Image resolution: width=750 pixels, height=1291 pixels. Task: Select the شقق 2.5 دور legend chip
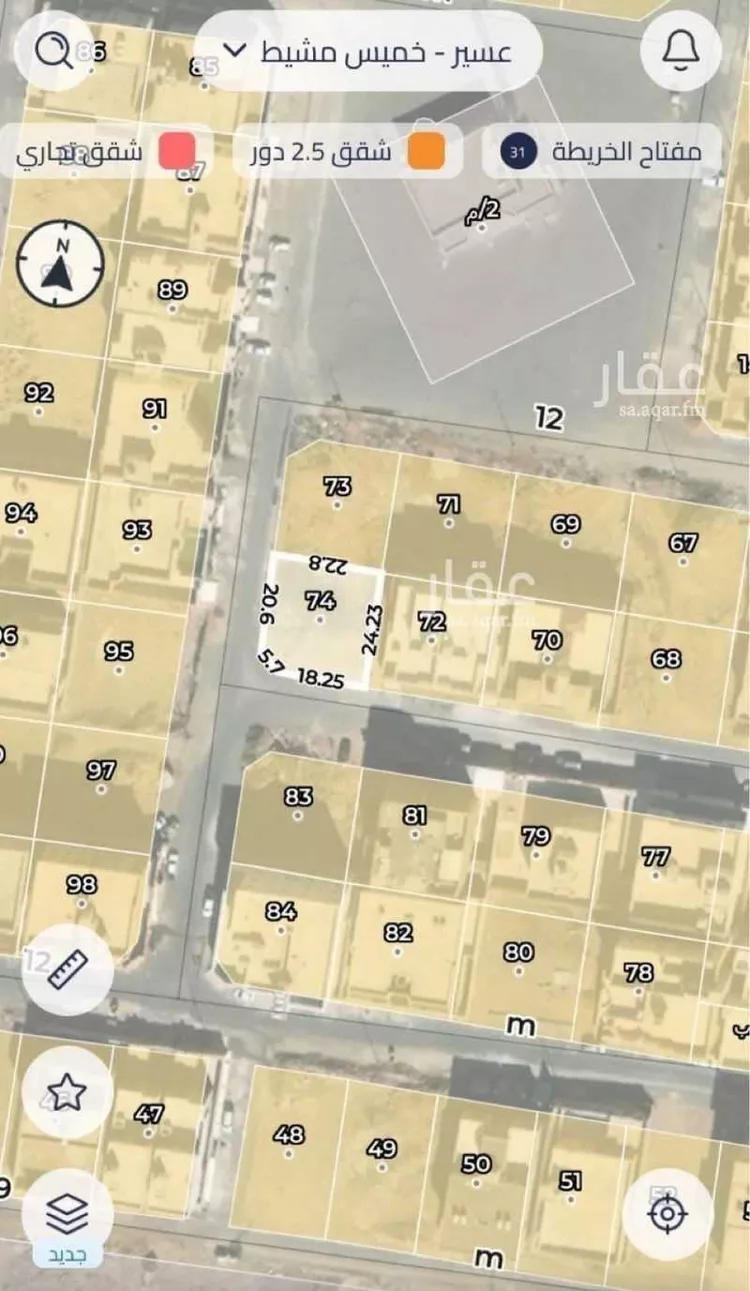tap(349, 152)
